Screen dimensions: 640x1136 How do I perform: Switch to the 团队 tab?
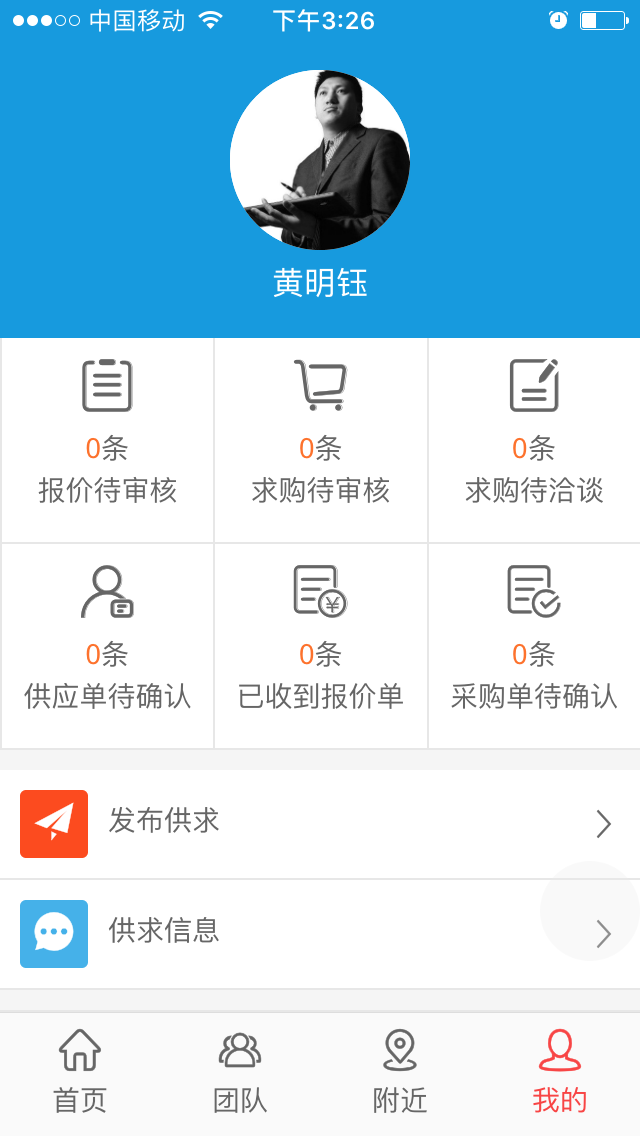click(x=240, y=1072)
